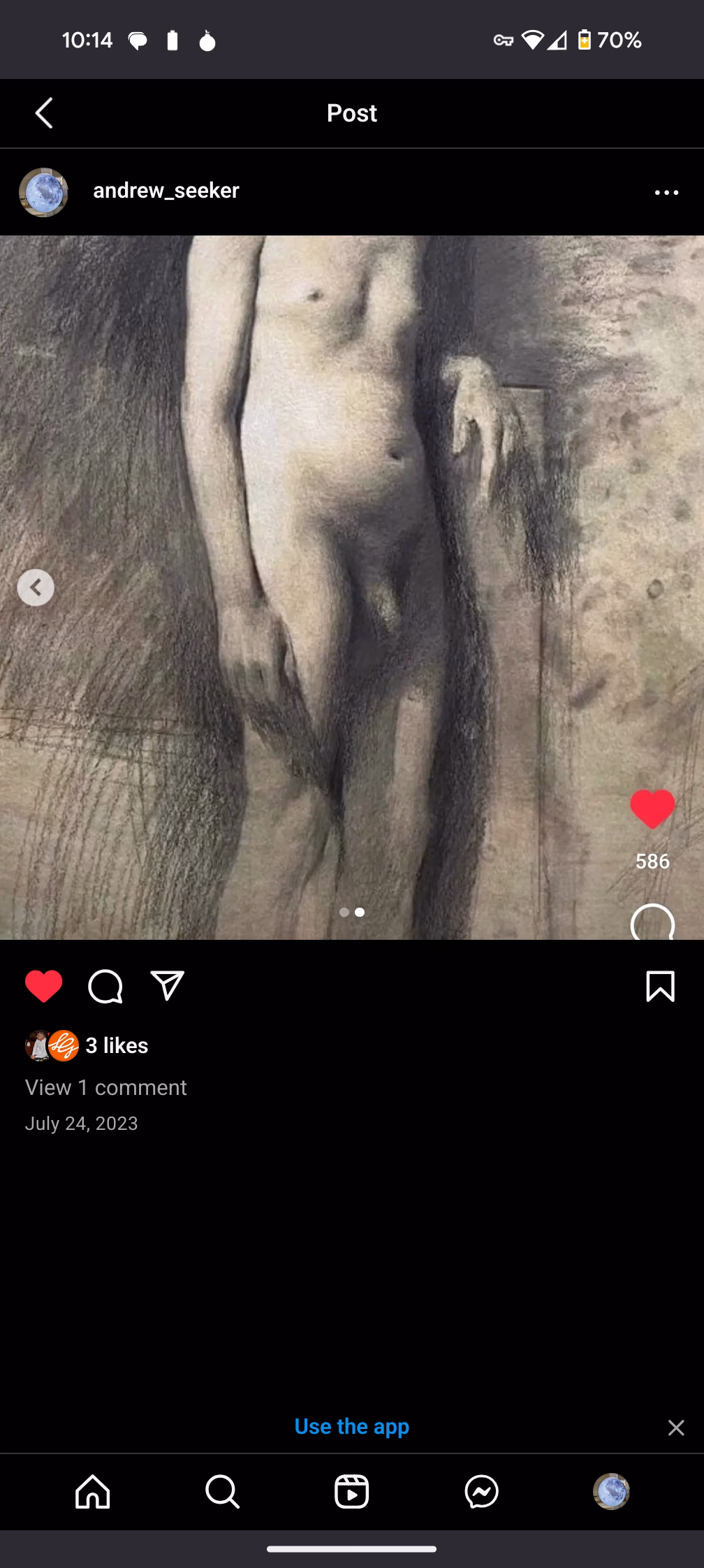Viewport: 704px width, 1568px height.
Task: Go back from the Post screen
Action: (44, 113)
